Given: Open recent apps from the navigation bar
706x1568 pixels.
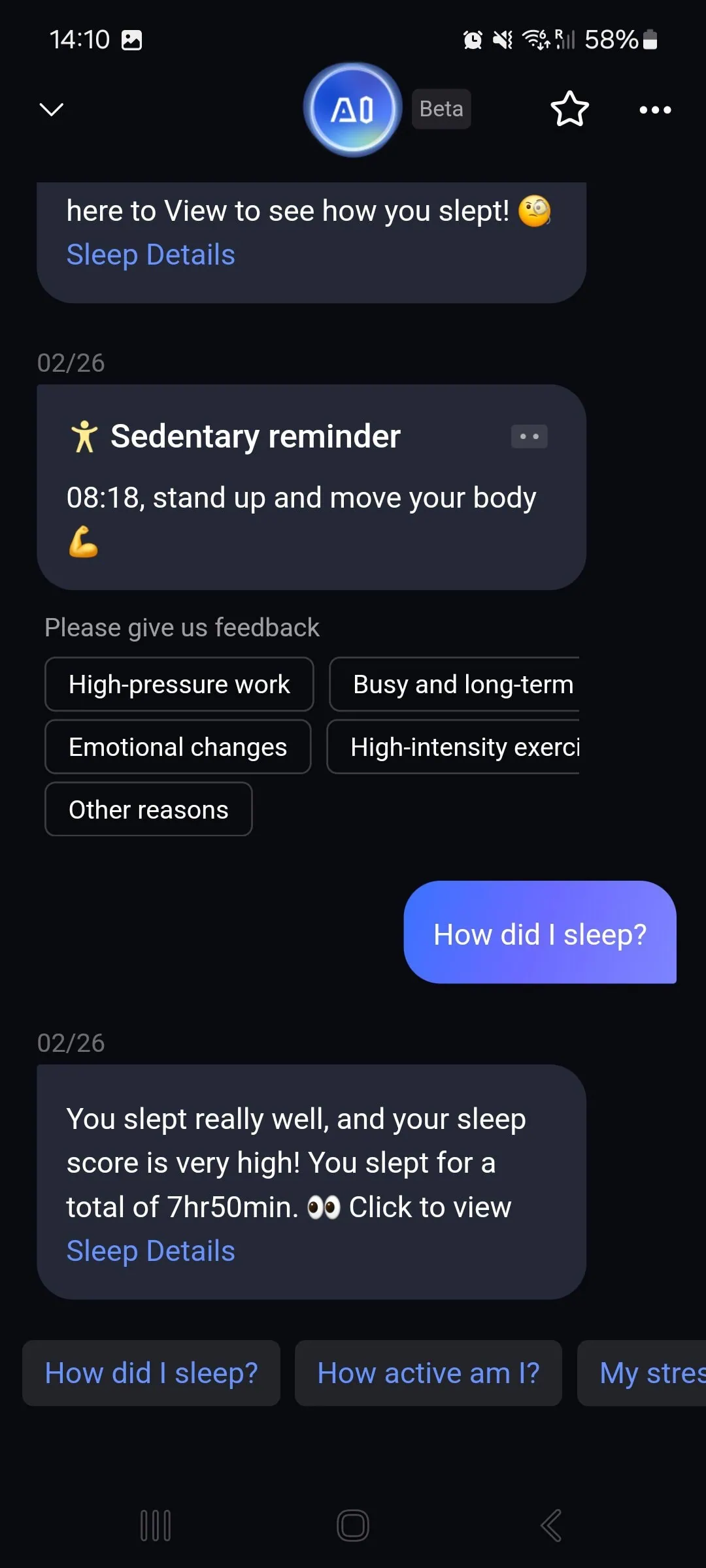Looking at the screenshot, I should pos(156,1526).
